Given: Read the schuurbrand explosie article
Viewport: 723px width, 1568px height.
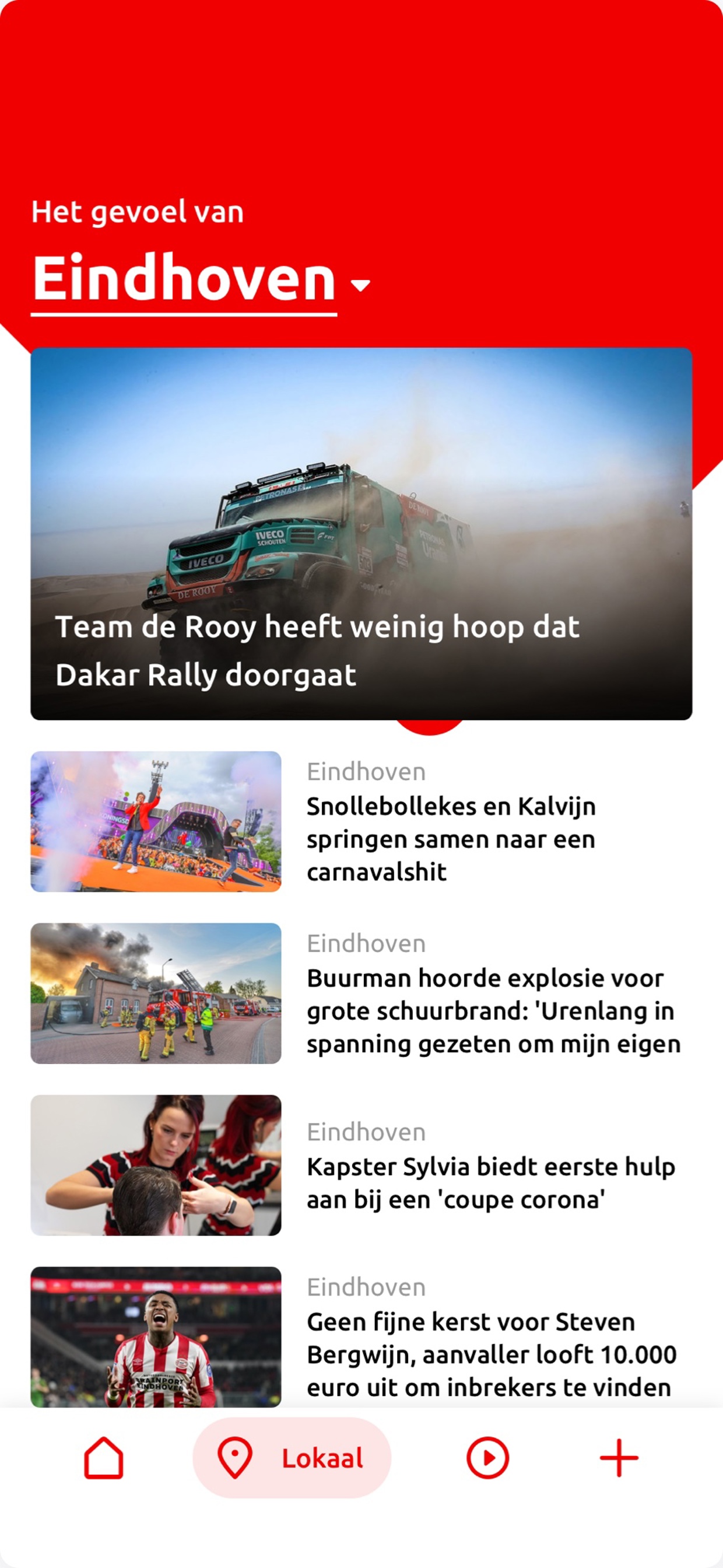Looking at the screenshot, I should pos(493,1010).
